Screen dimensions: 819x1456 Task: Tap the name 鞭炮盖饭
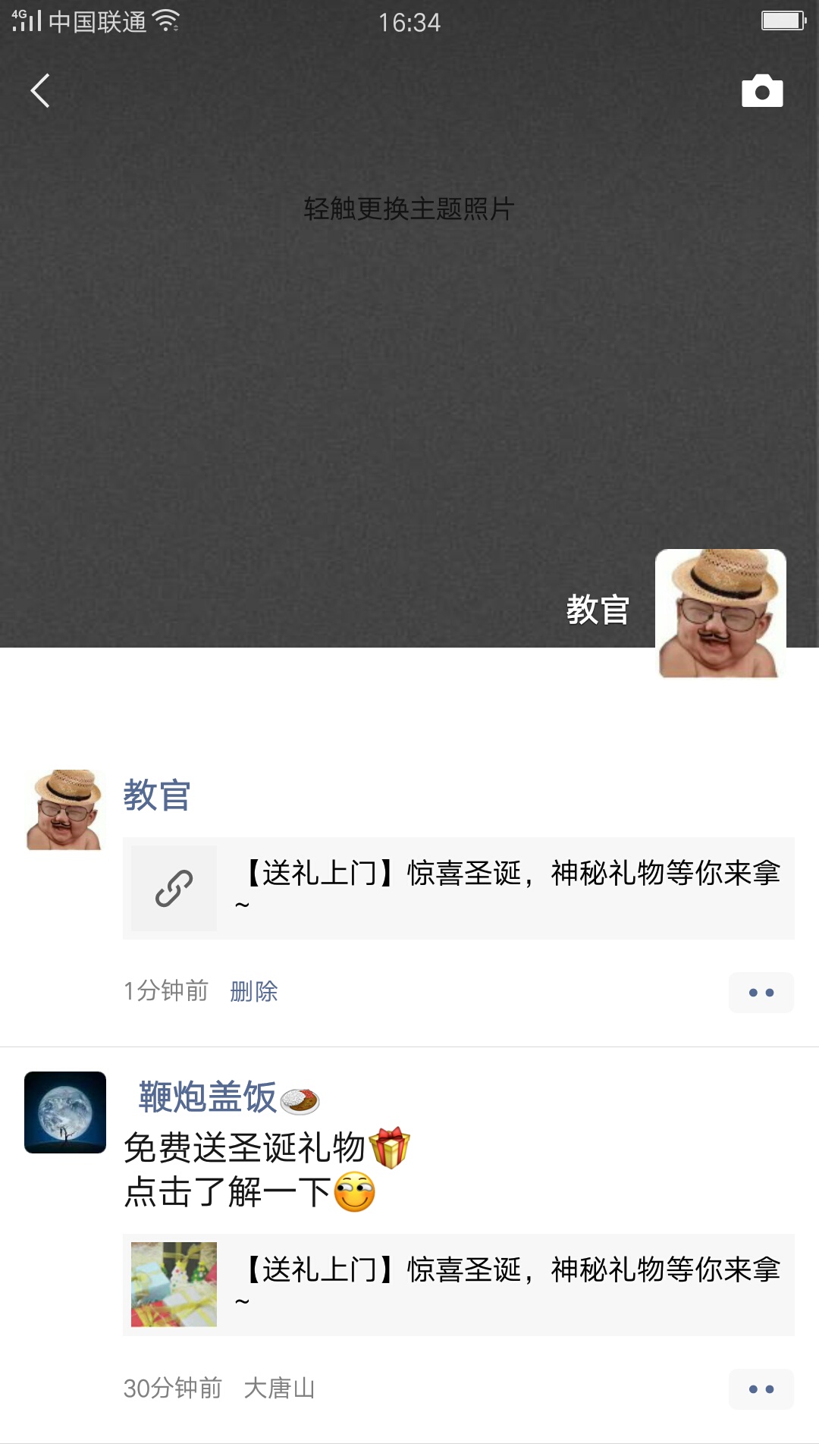207,1097
